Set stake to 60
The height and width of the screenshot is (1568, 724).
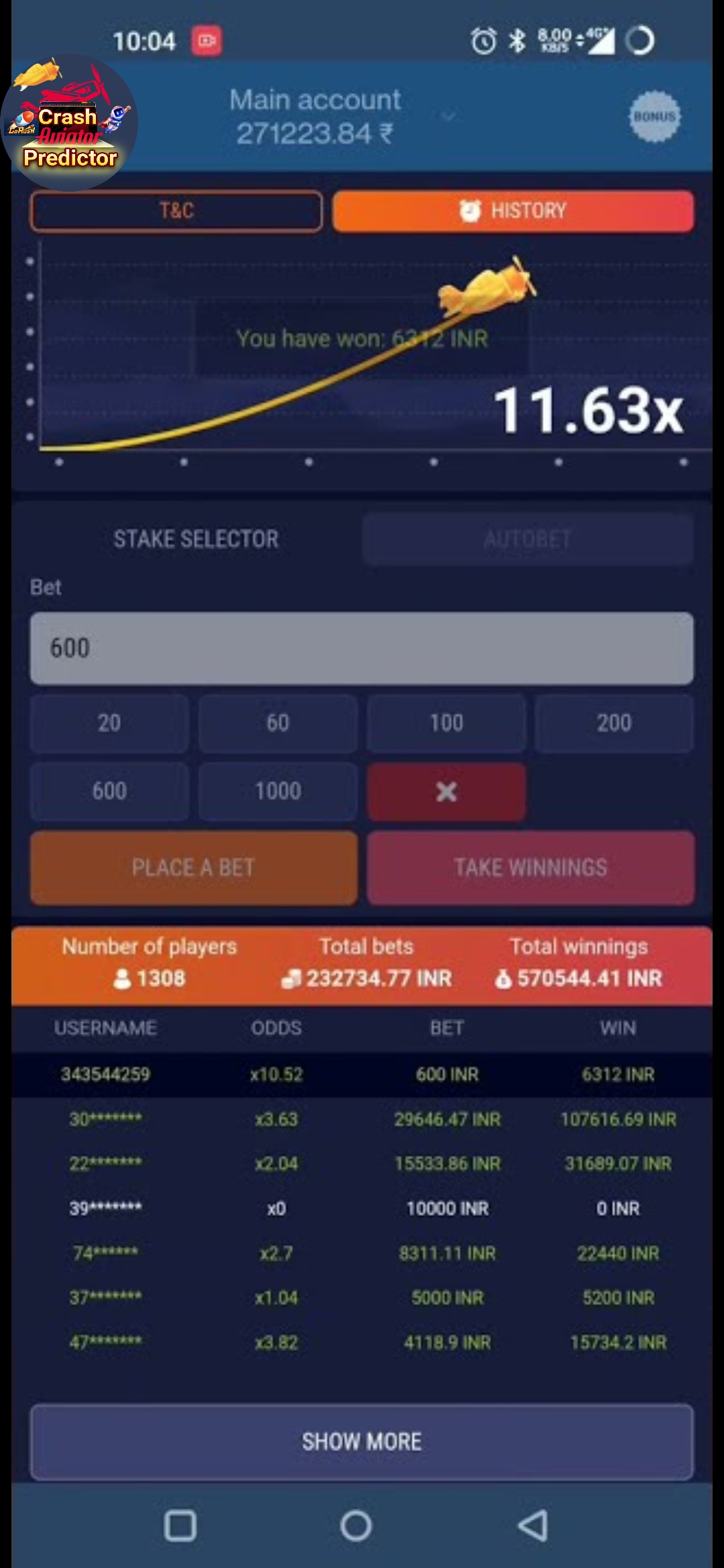[x=278, y=723]
